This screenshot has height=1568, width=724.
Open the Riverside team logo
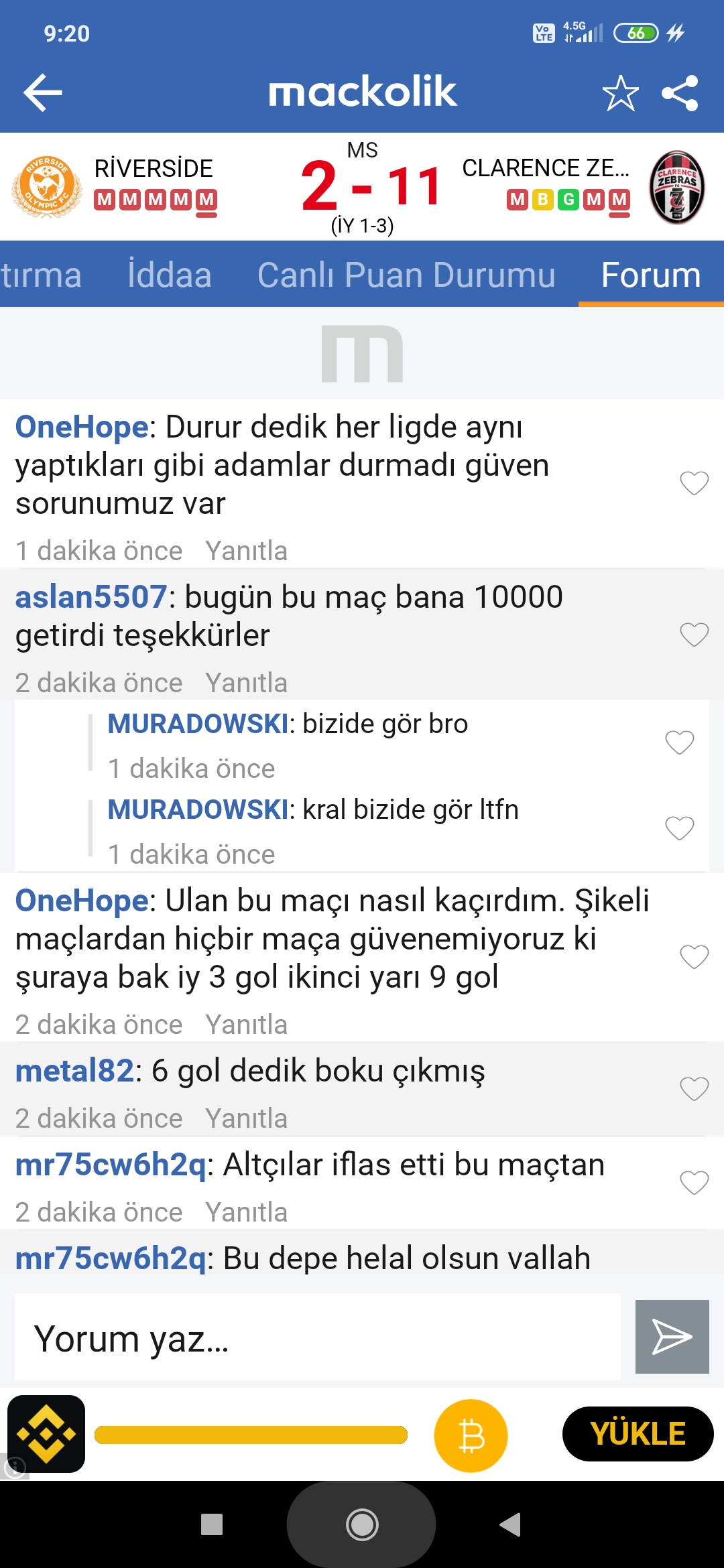tap(46, 186)
